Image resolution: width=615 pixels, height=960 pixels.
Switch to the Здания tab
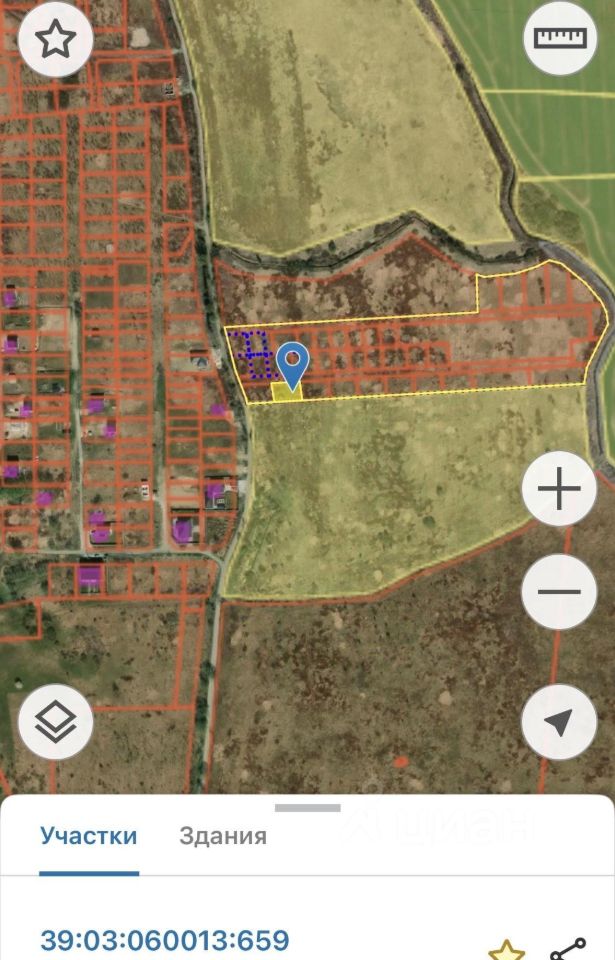[x=223, y=836]
